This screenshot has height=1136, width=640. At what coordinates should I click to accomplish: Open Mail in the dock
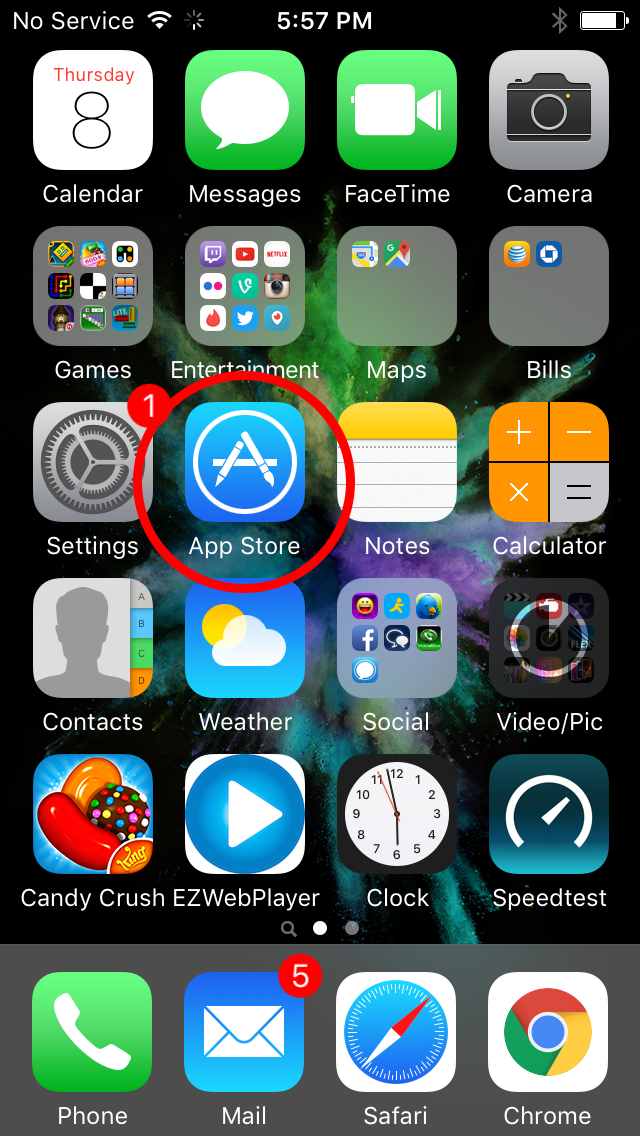click(x=244, y=1032)
